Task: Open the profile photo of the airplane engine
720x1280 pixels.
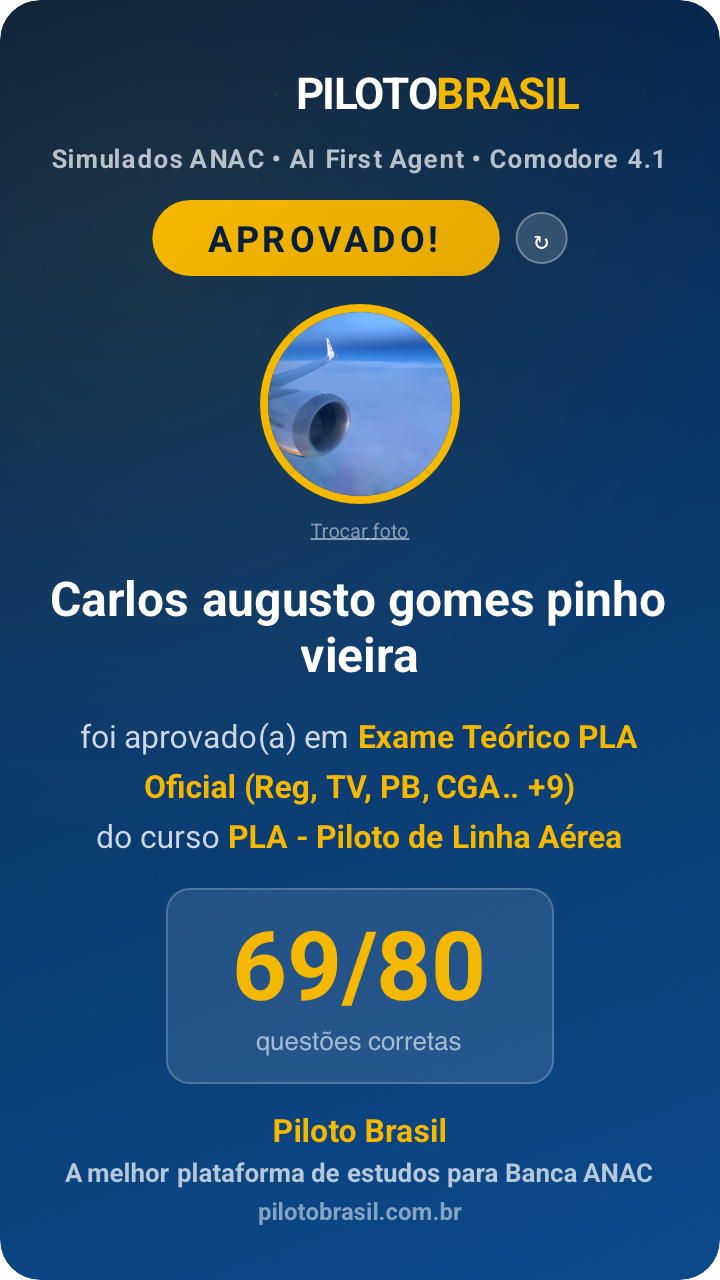Action: coord(360,404)
